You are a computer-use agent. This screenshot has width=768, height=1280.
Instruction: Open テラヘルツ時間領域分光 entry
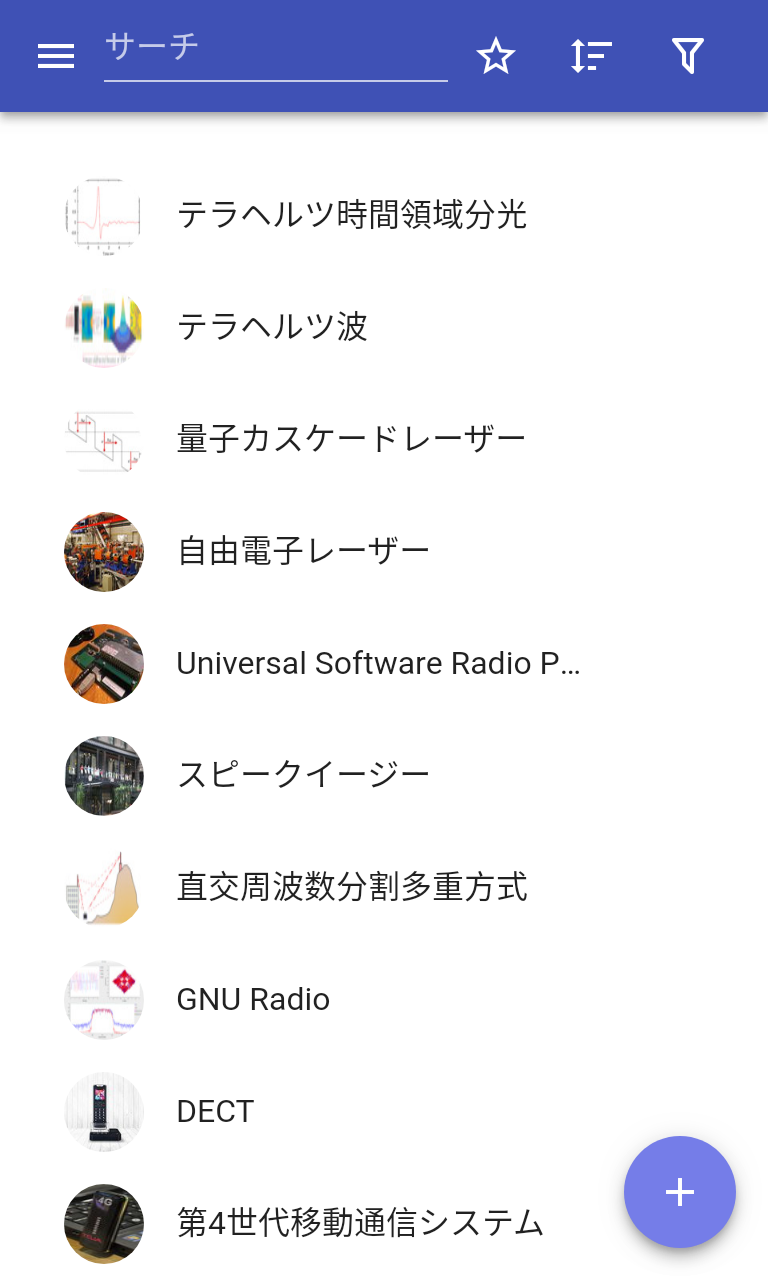click(384, 215)
